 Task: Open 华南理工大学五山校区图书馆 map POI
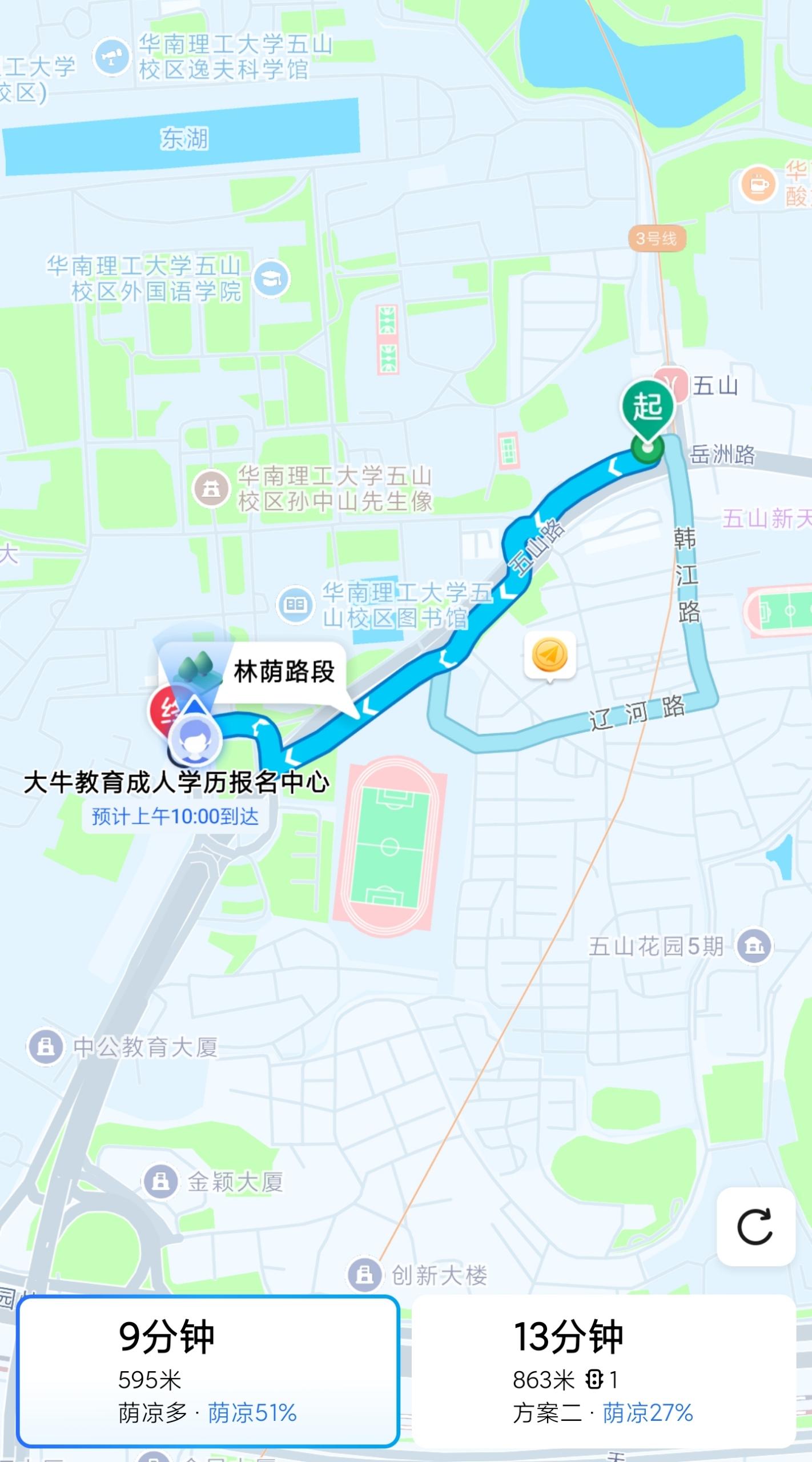[295, 605]
